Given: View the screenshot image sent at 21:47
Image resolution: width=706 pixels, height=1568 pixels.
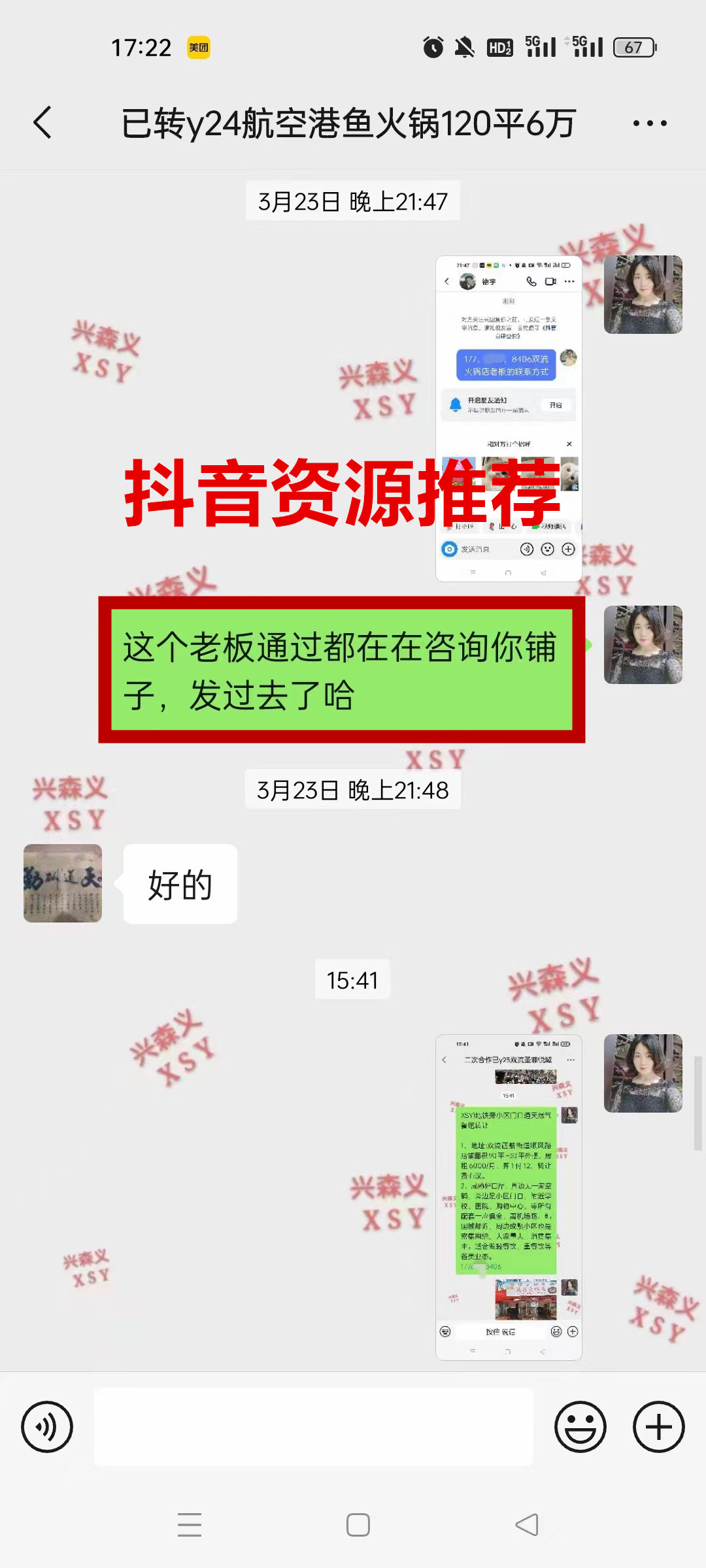Looking at the screenshot, I should point(509,418).
